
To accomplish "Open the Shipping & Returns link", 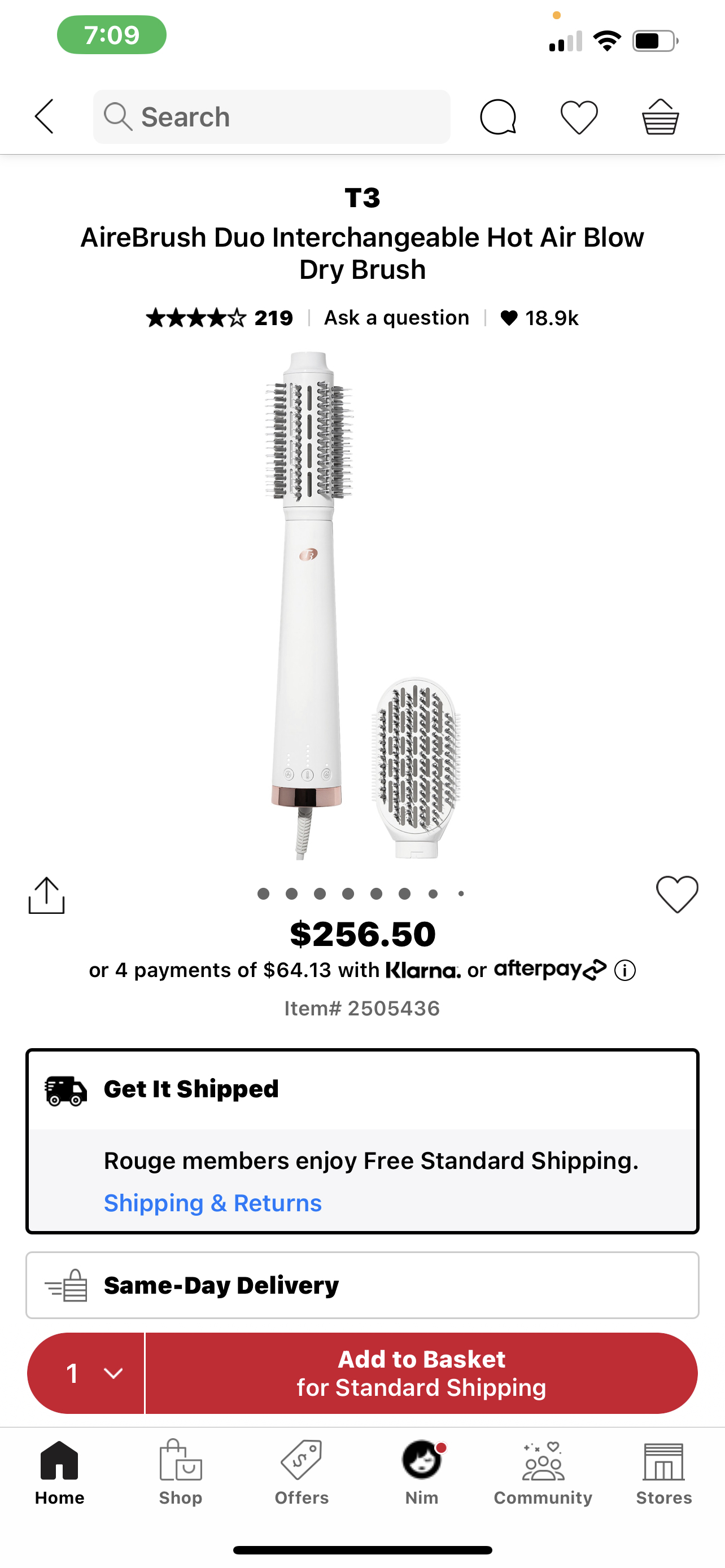I will (x=212, y=1203).
